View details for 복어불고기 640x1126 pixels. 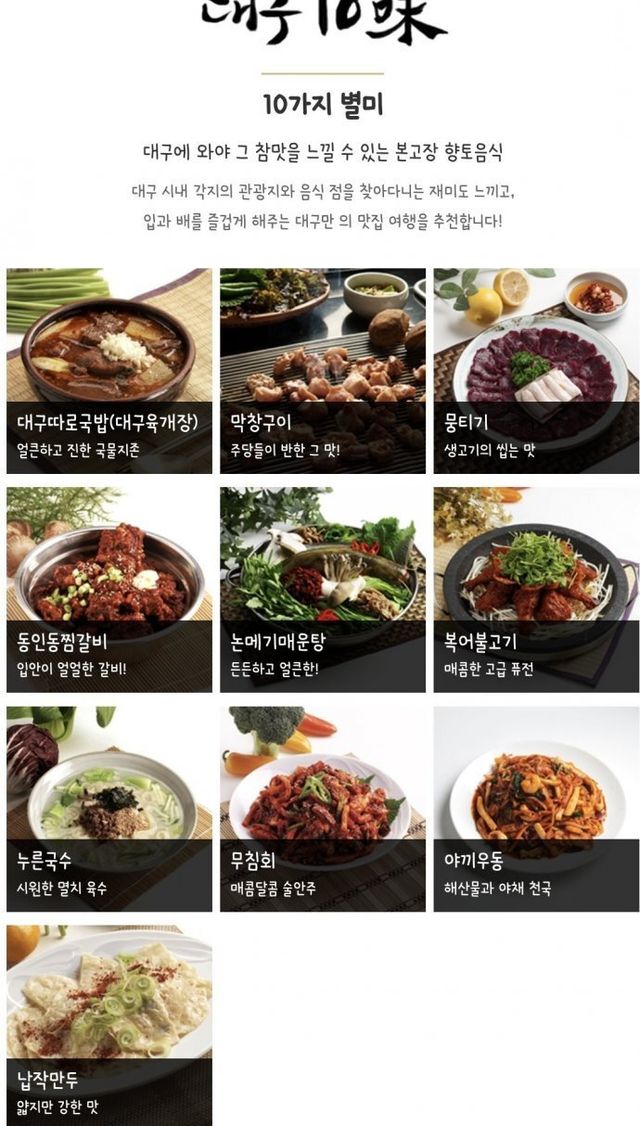click(535, 589)
